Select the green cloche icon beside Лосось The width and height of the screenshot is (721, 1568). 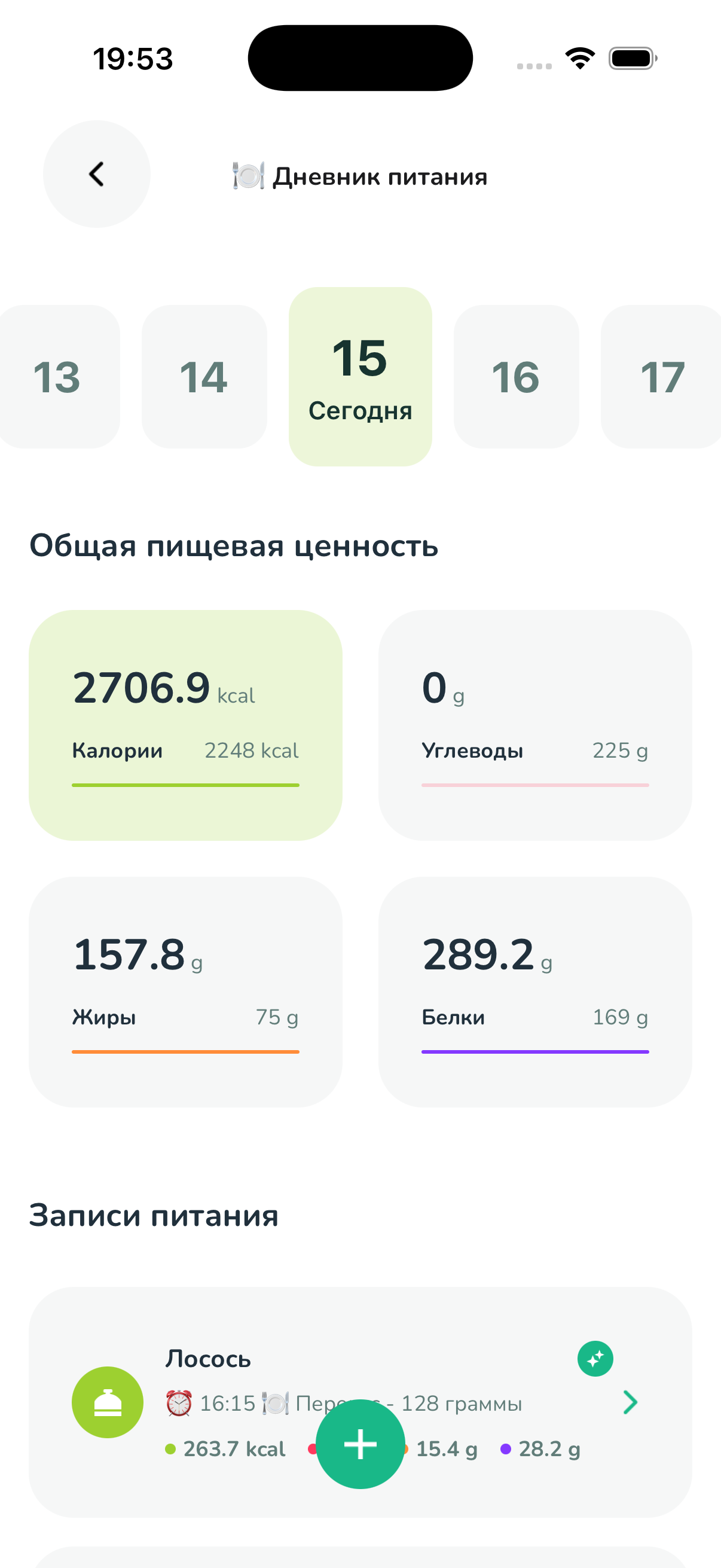pyautogui.click(x=107, y=1402)
